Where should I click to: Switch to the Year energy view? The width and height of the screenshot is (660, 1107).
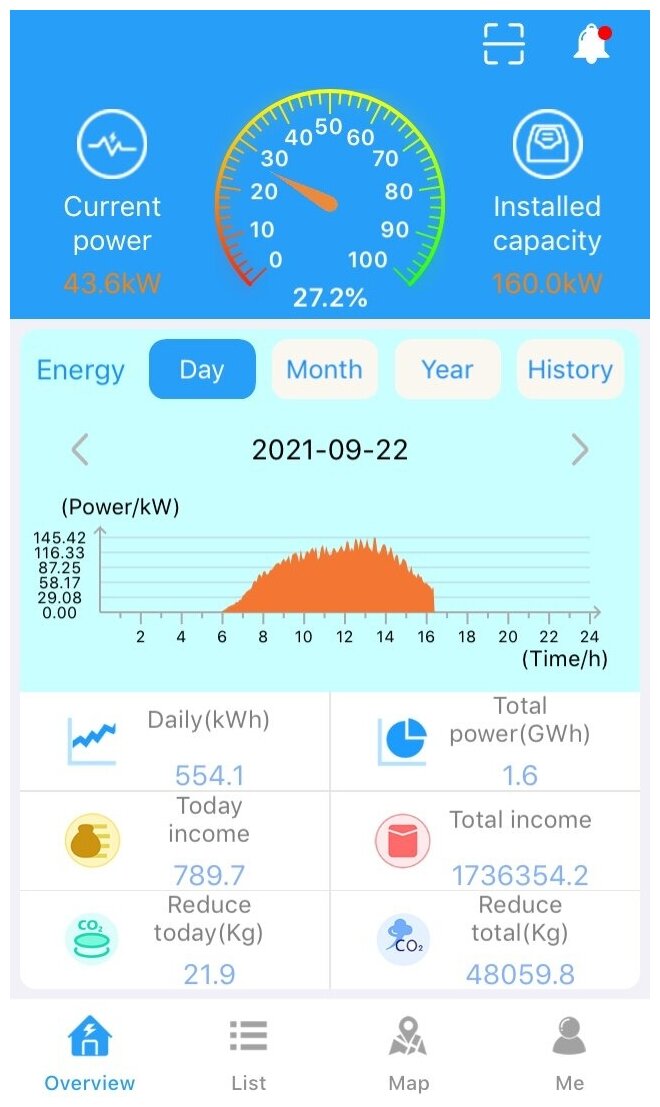(447, 369)
